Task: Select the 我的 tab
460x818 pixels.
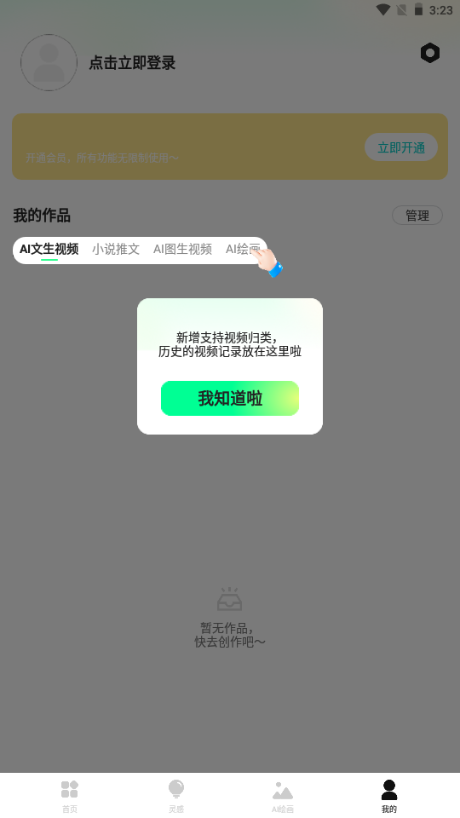Action: pos(389,796)
